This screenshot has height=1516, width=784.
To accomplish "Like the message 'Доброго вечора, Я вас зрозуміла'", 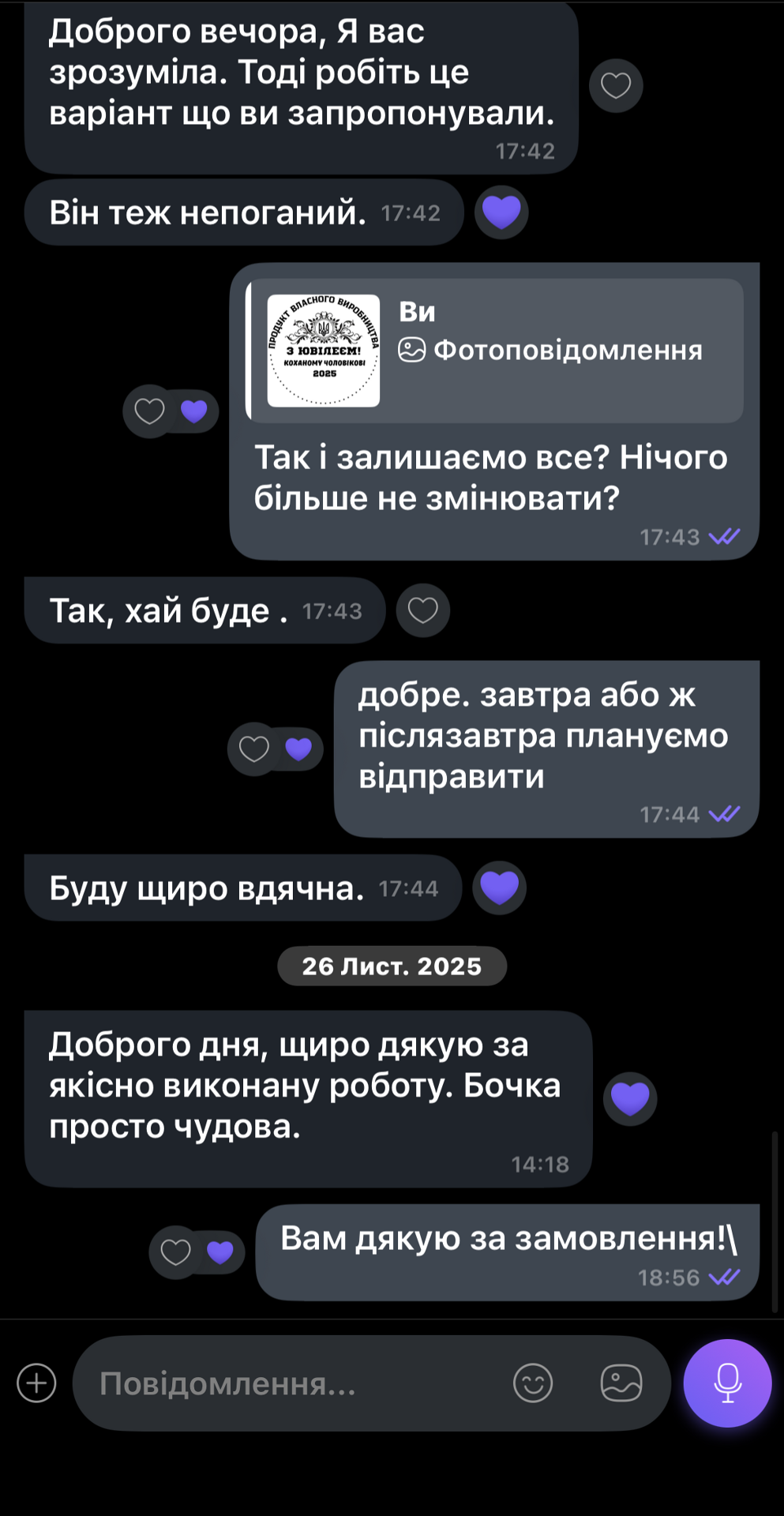I will [616, 85].
